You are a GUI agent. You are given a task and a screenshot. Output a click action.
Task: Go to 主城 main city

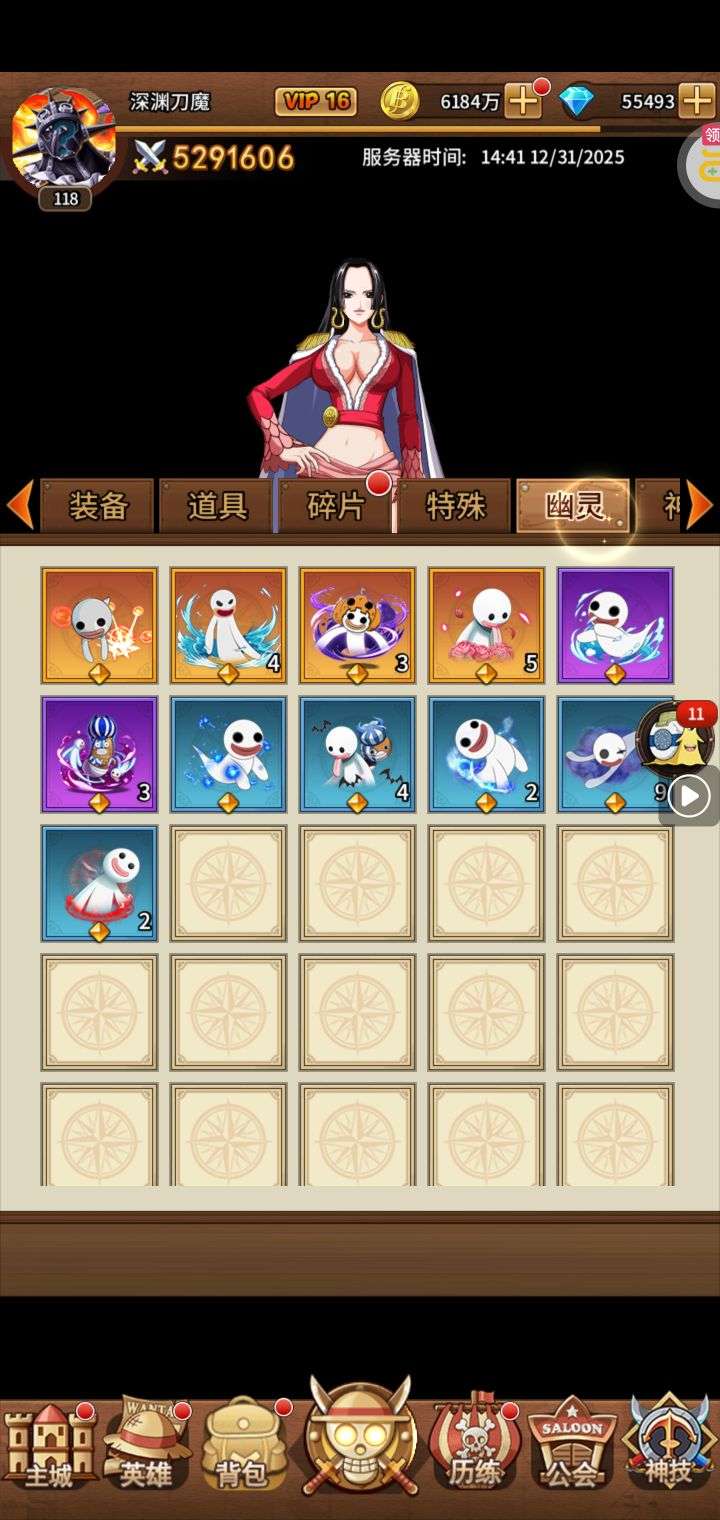click(48, 1446)
